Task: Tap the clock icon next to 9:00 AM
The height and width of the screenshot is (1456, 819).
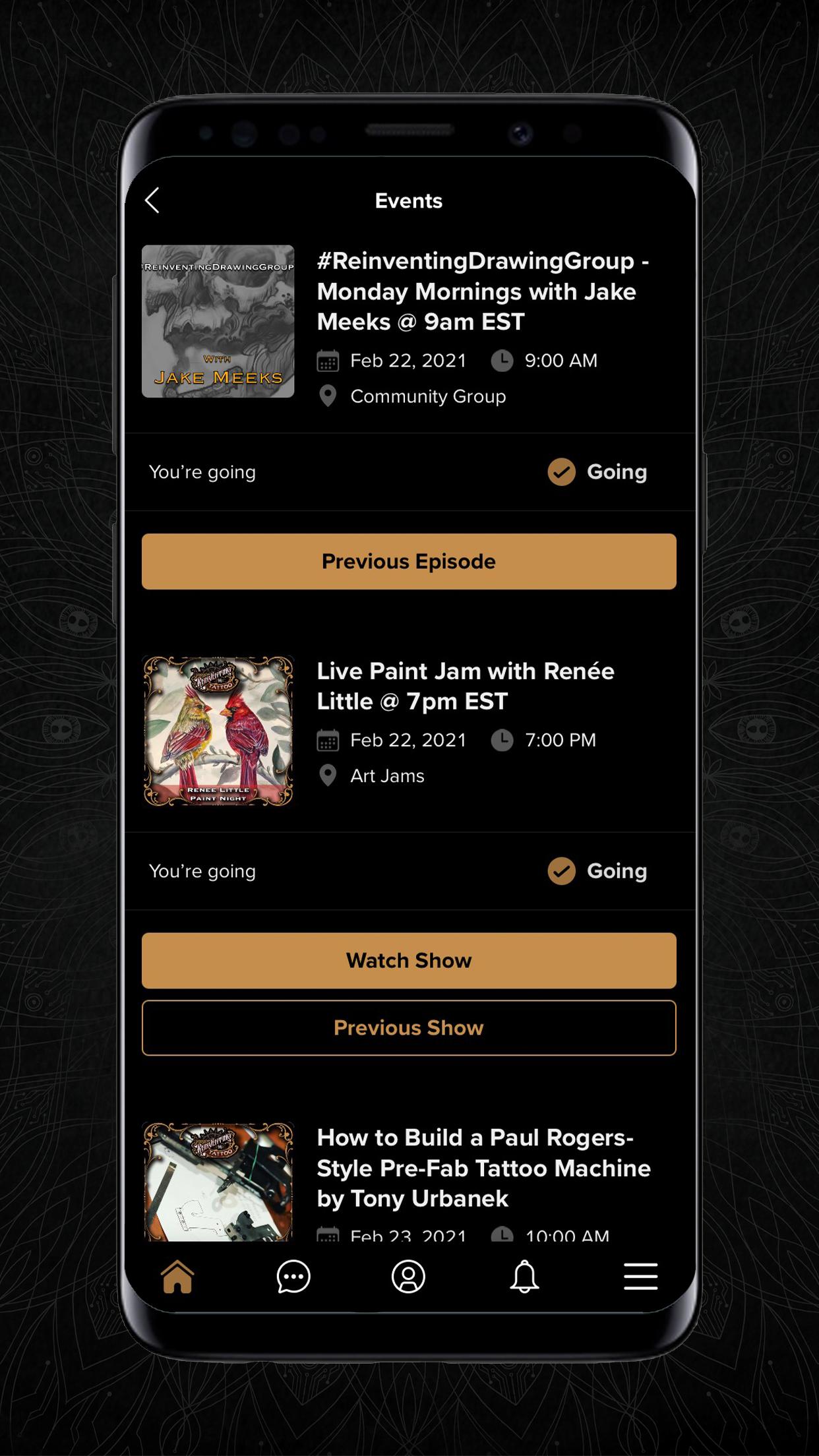Action: click(x=502, y=360)
